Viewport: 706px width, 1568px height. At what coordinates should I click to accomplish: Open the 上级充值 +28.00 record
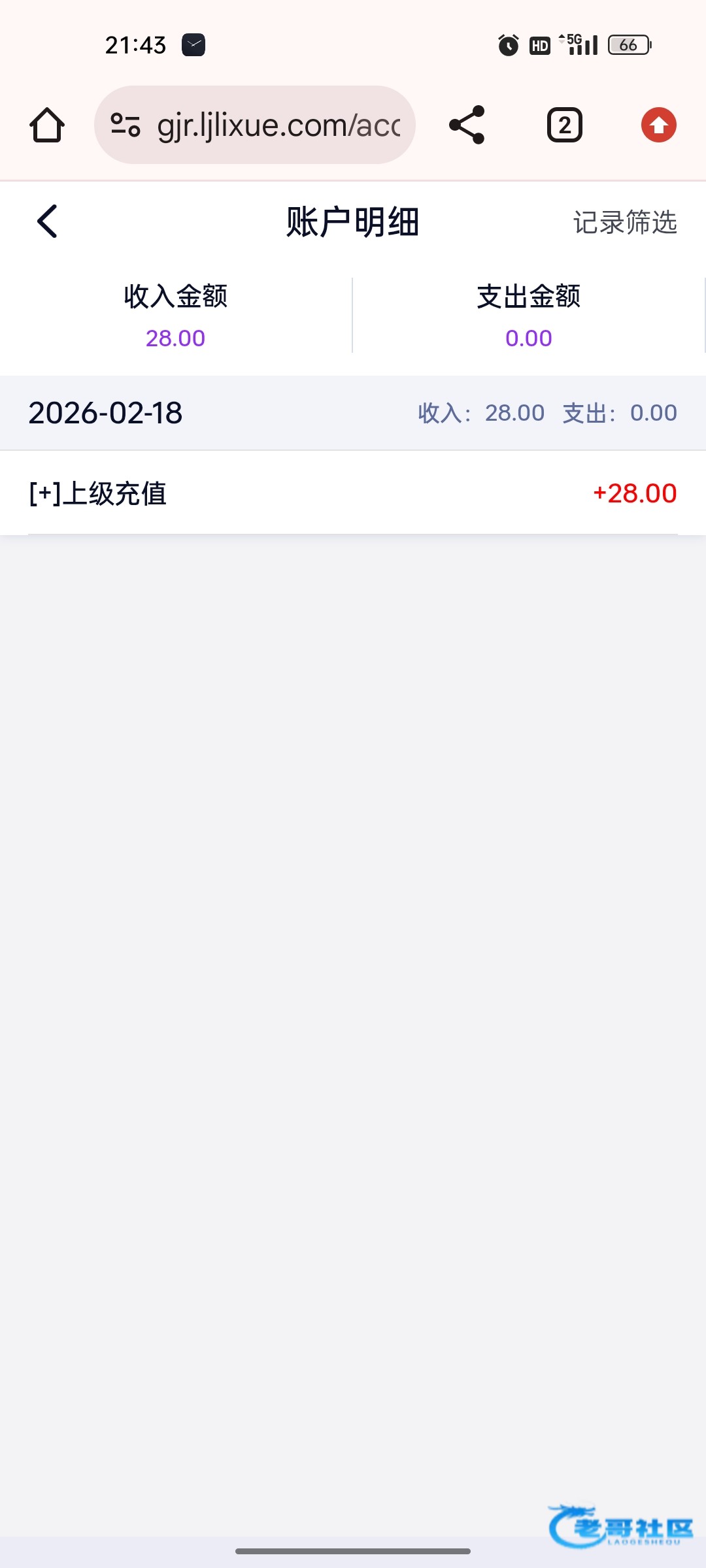[x=353, y=493]
